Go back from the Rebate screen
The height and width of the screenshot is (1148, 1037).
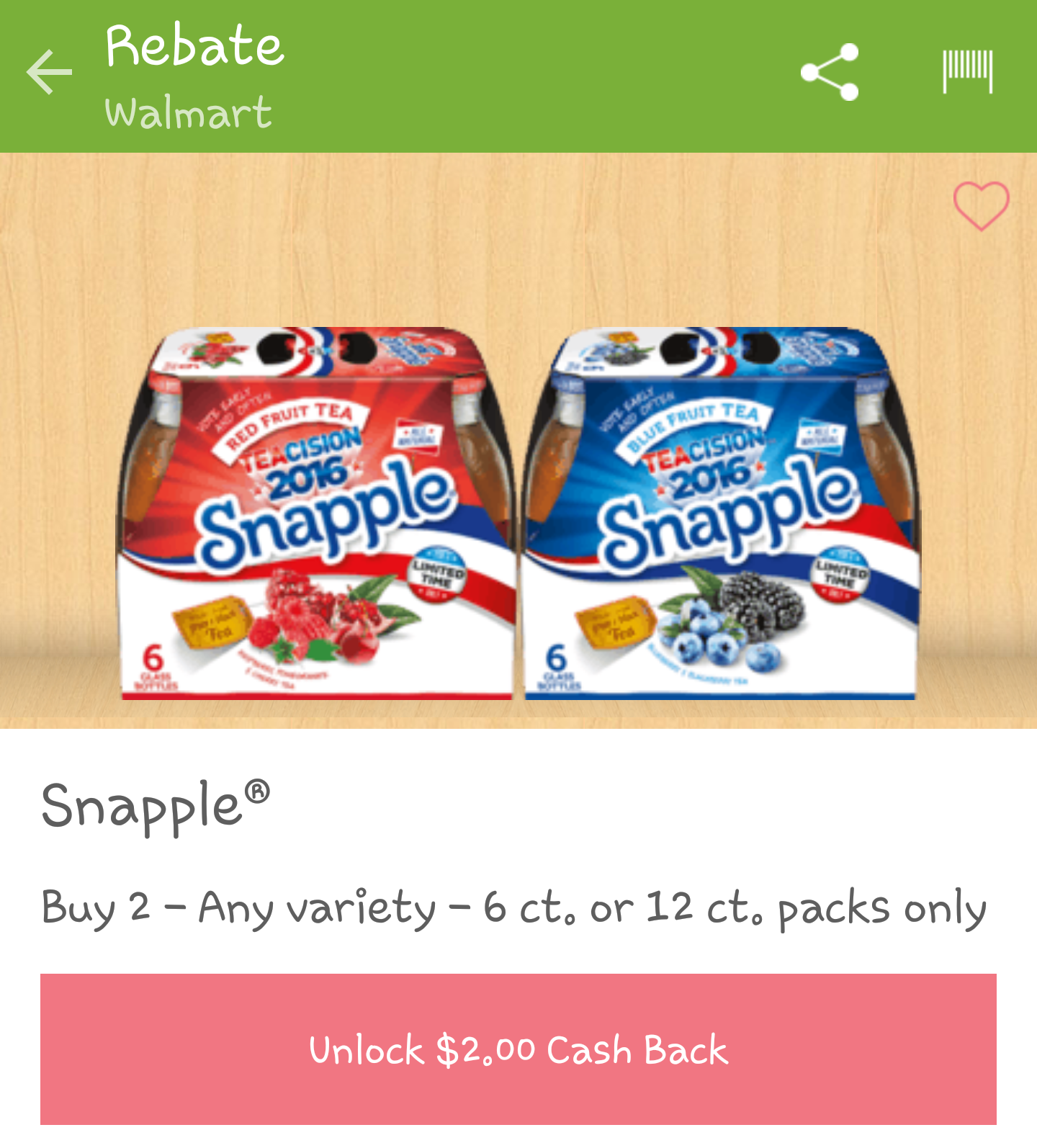click(x=49, y=72)
